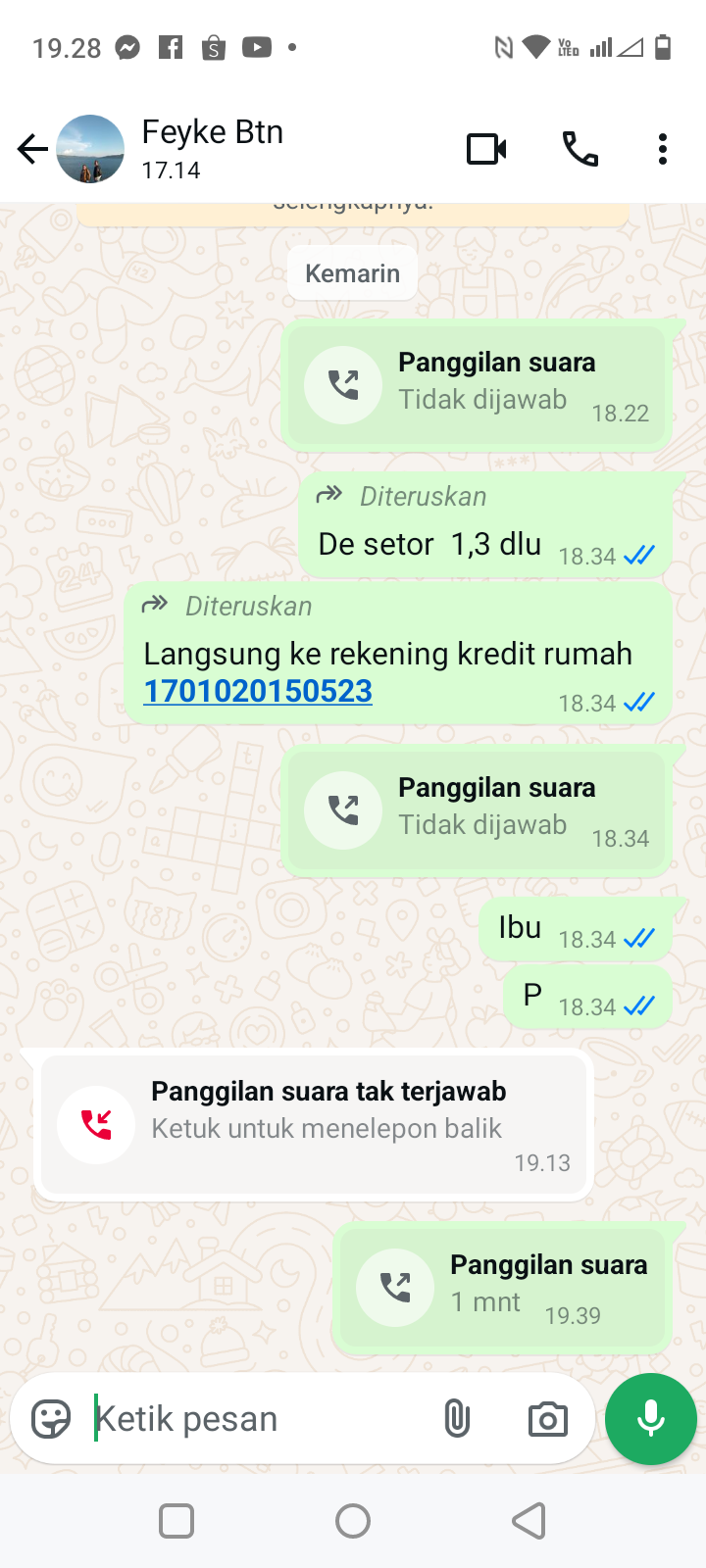Screen dimensions: 706x1568
Task: Record a voice message with the microphone
Action: [651, 1418]
